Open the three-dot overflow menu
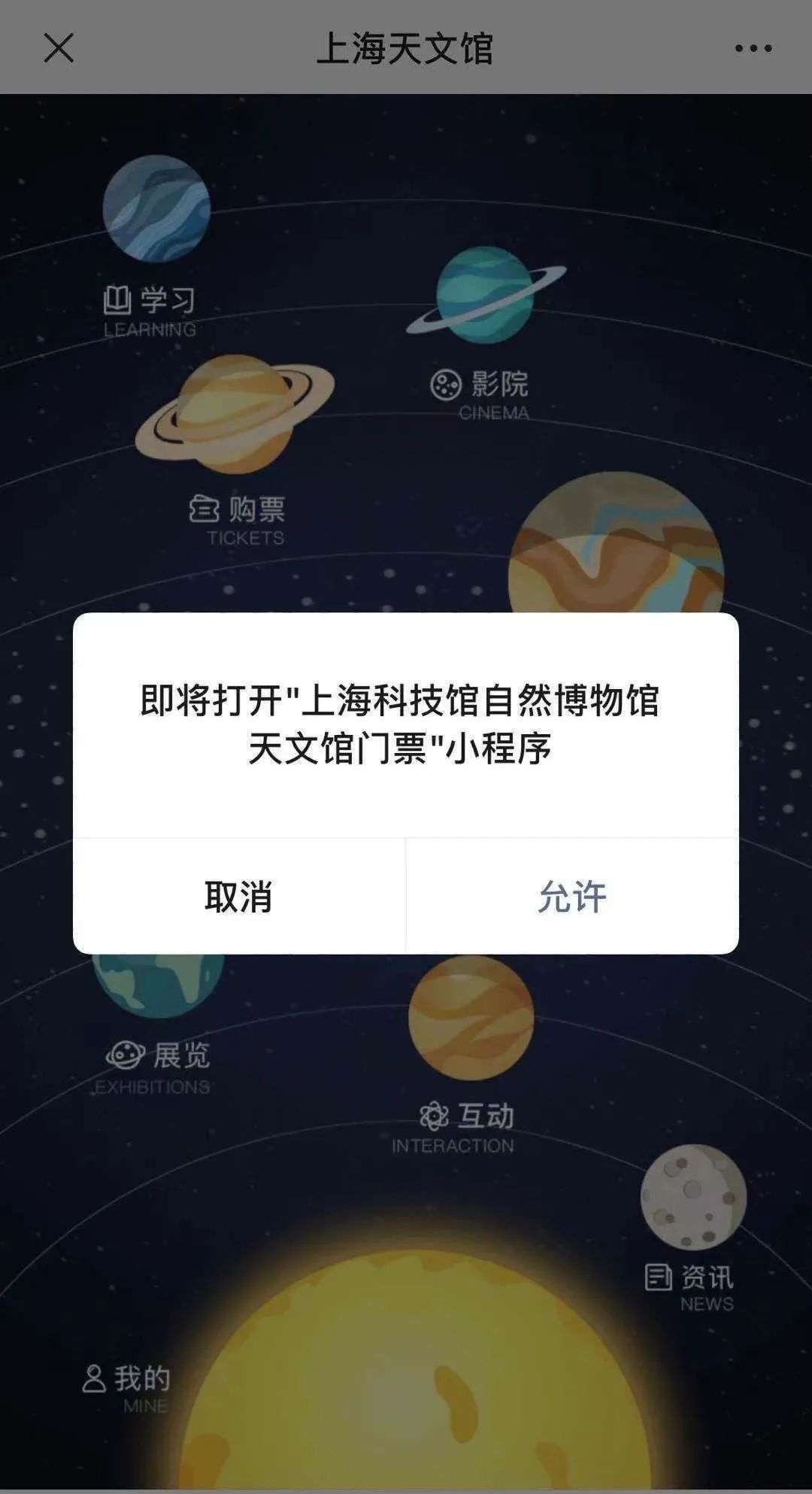 pos(753,49)
